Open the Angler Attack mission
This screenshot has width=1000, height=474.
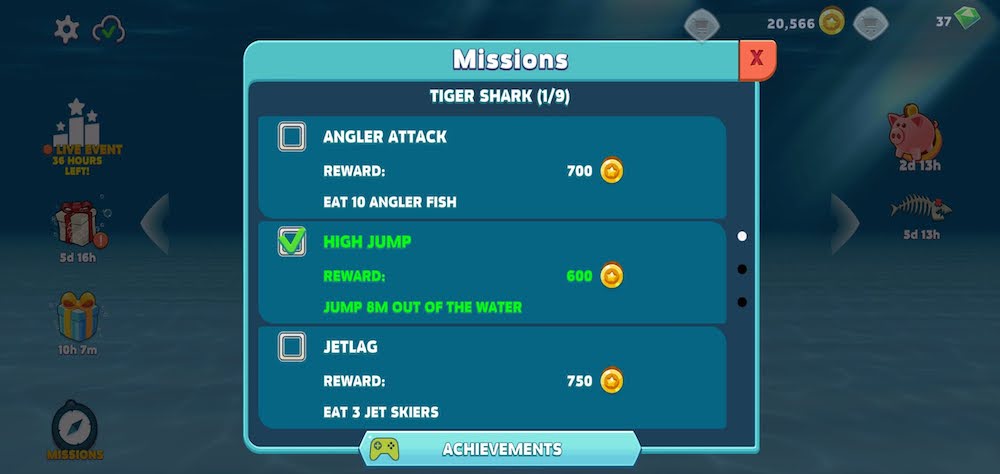click(492, 167)
